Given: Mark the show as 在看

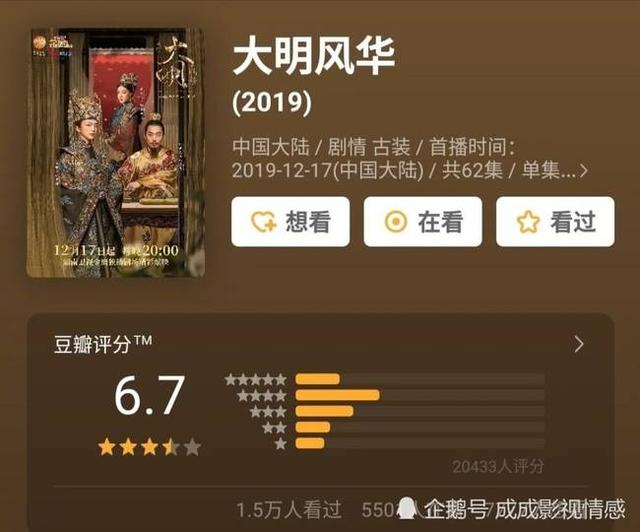Looking at the screenshot, I should pos(422,222).
